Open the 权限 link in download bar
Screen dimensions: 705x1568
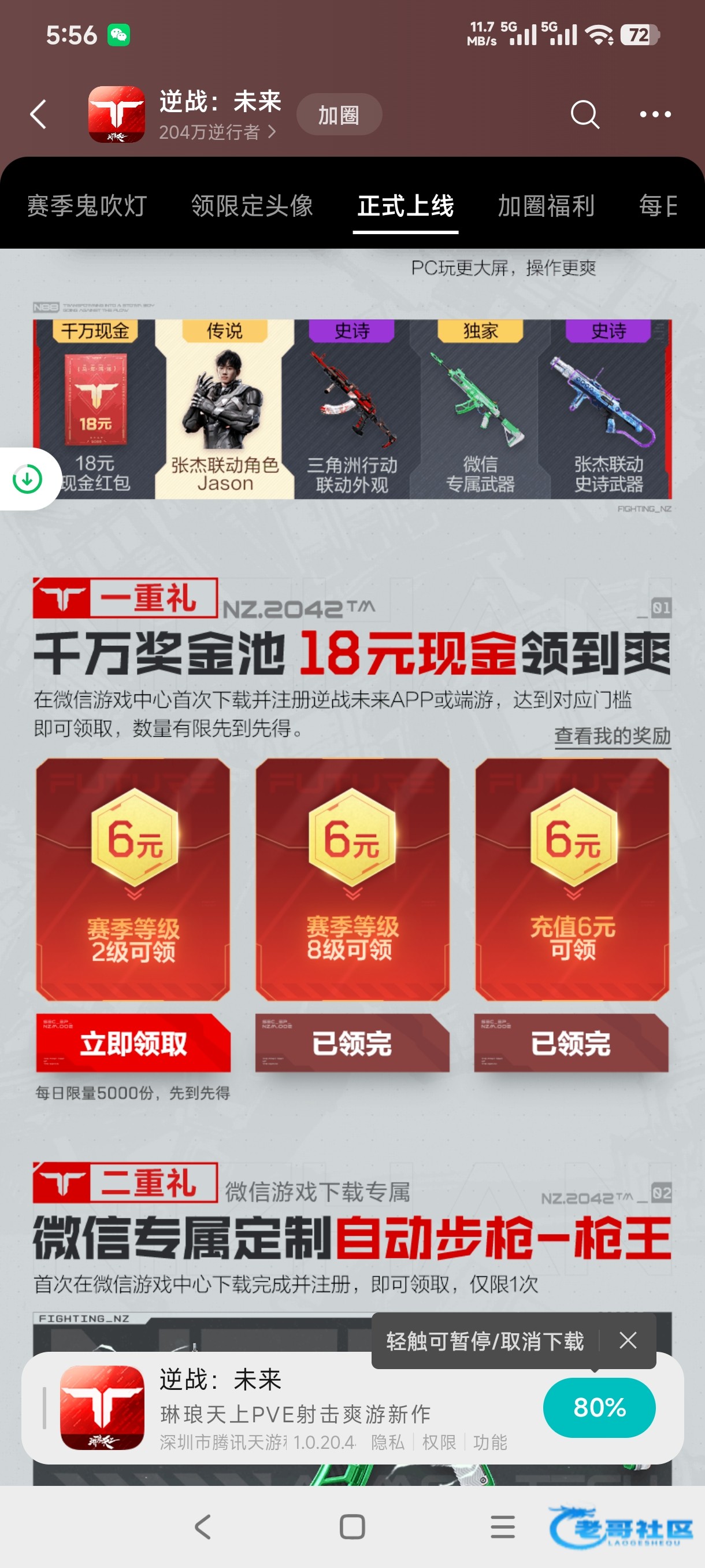click(439, 1442)
